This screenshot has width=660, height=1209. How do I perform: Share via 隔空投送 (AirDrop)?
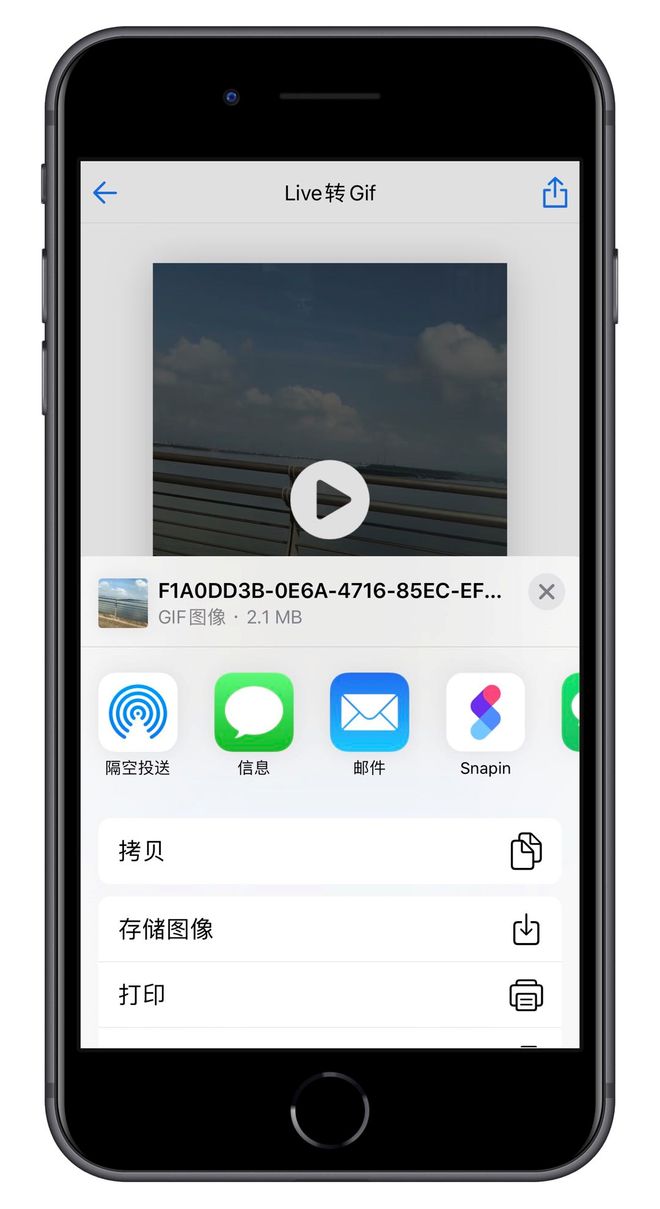click(138, 713)
